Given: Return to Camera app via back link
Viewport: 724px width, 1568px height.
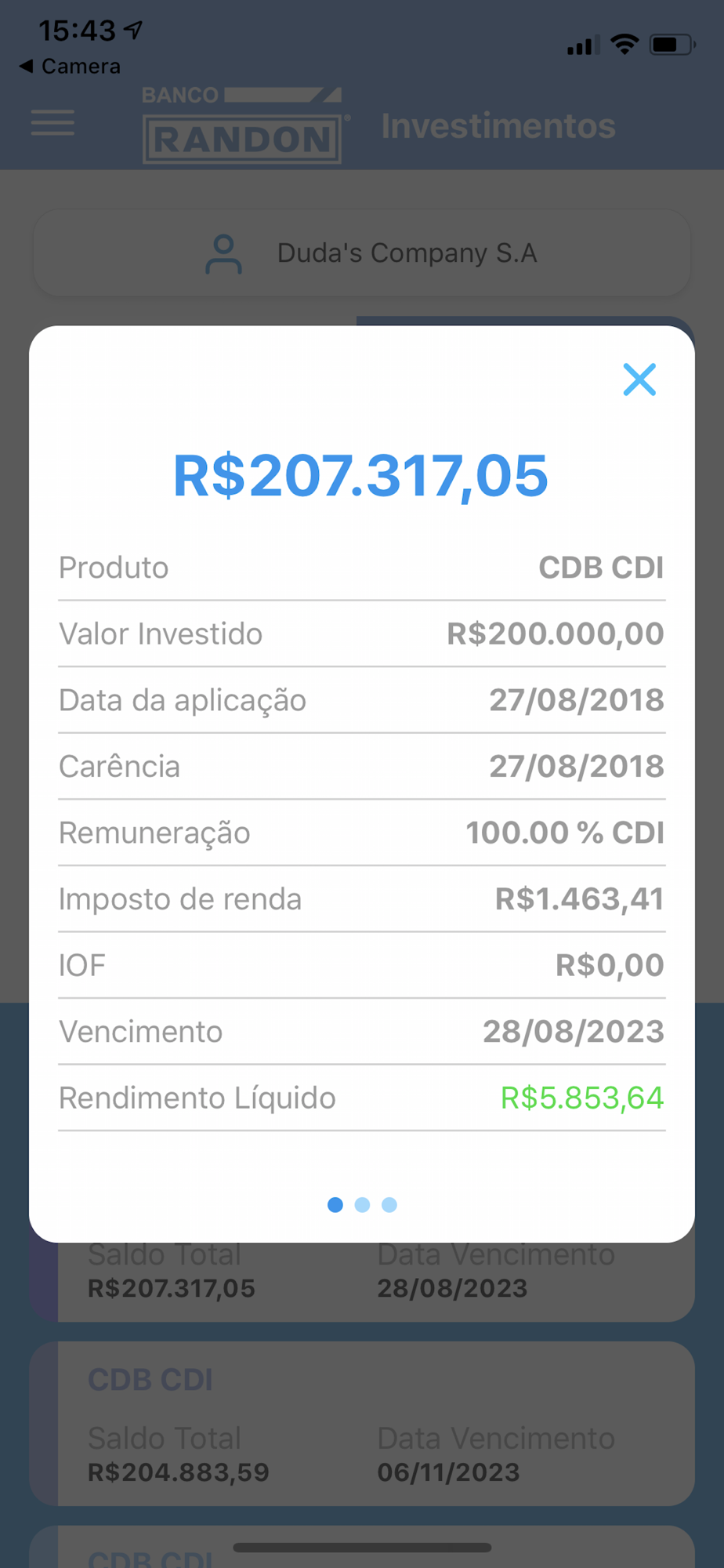Looking at the screenshot, I should point(70,66).
